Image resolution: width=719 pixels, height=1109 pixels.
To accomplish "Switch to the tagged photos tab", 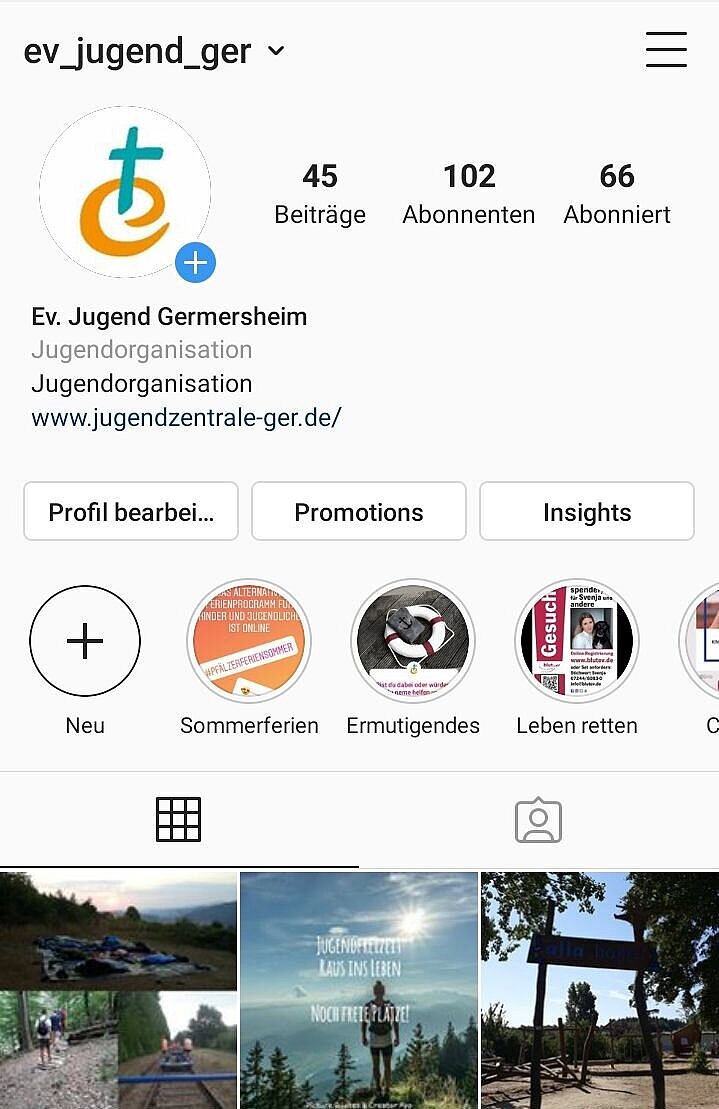I will [x=538, y=820].
